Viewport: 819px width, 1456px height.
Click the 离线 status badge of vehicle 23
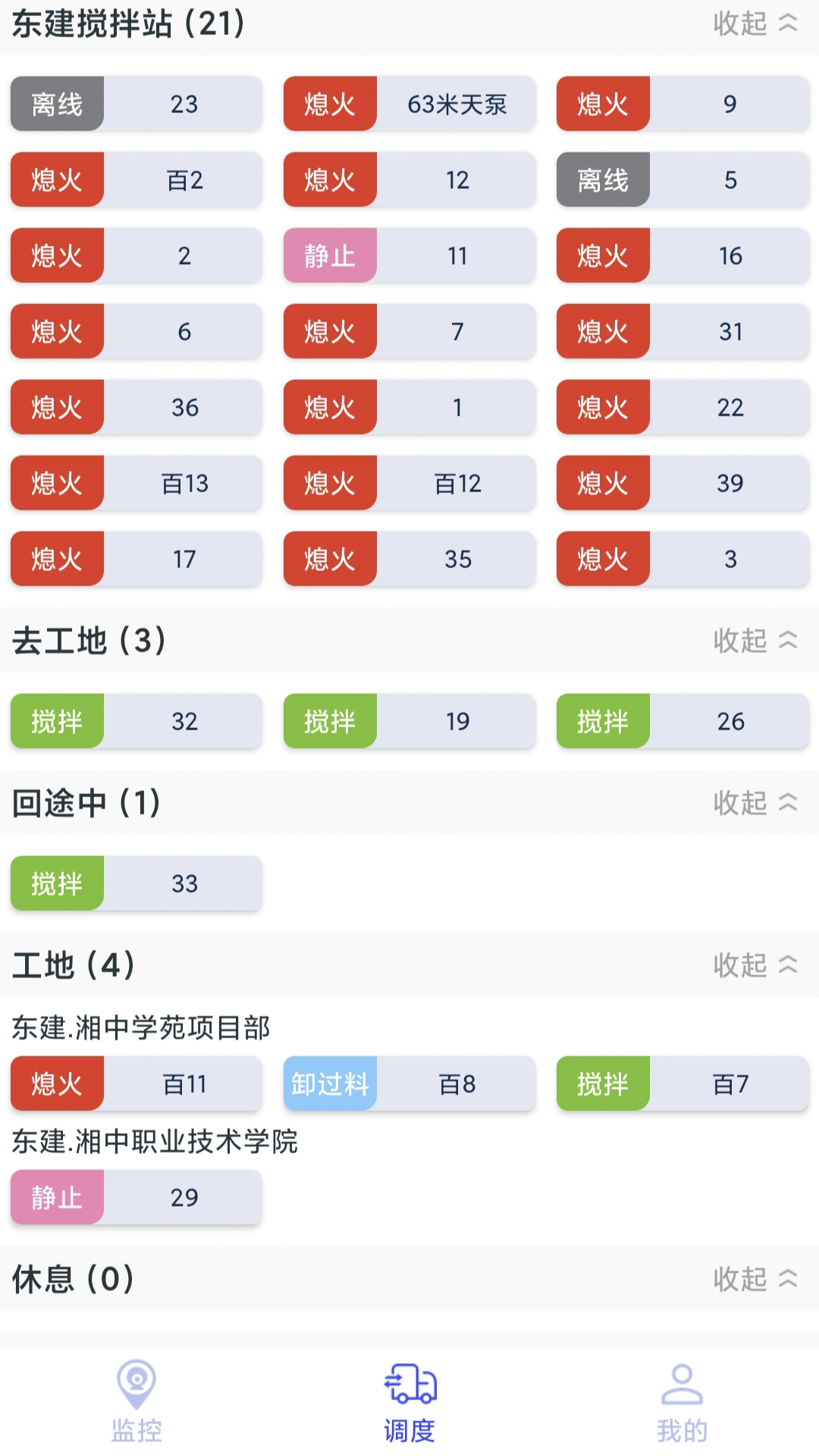57,104
